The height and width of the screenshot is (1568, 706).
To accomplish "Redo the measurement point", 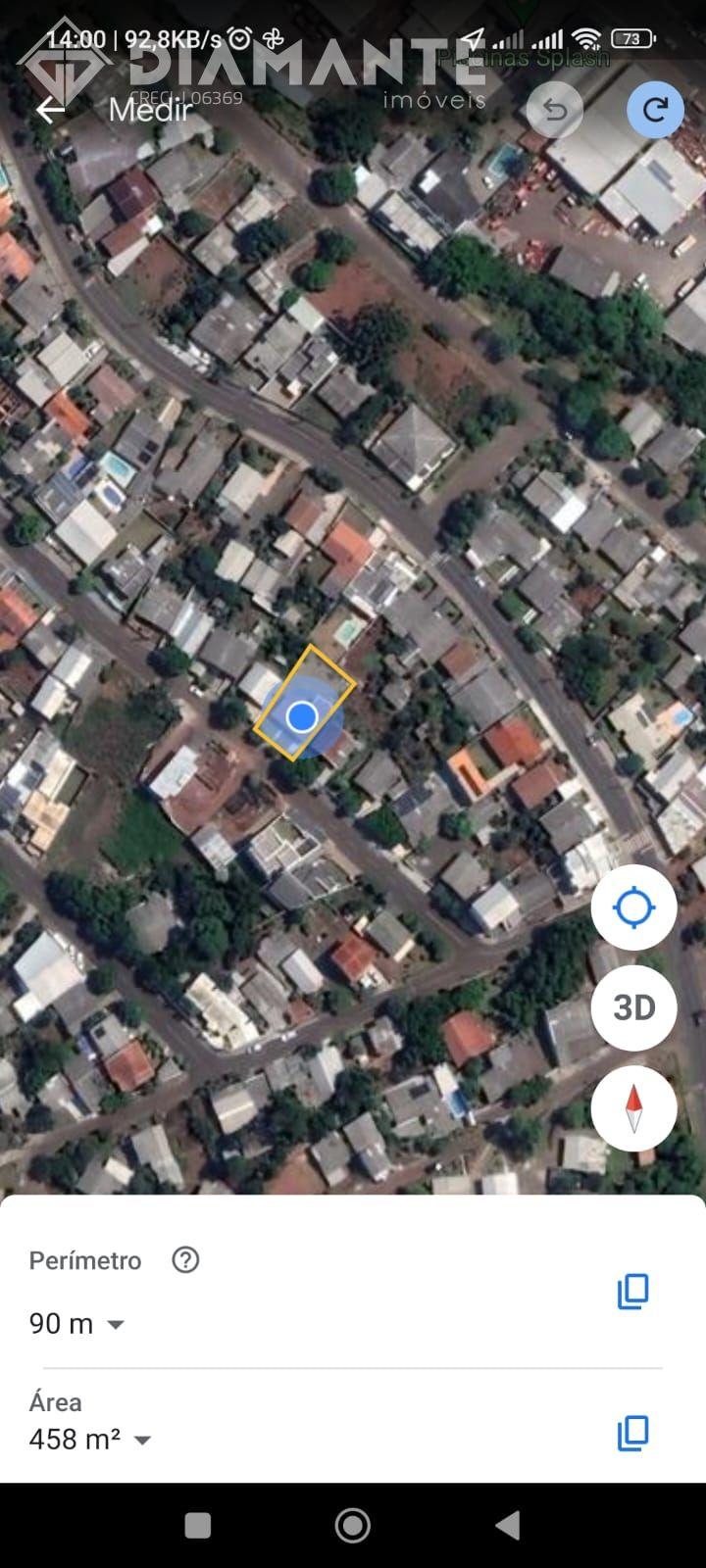I will [656, 109].
